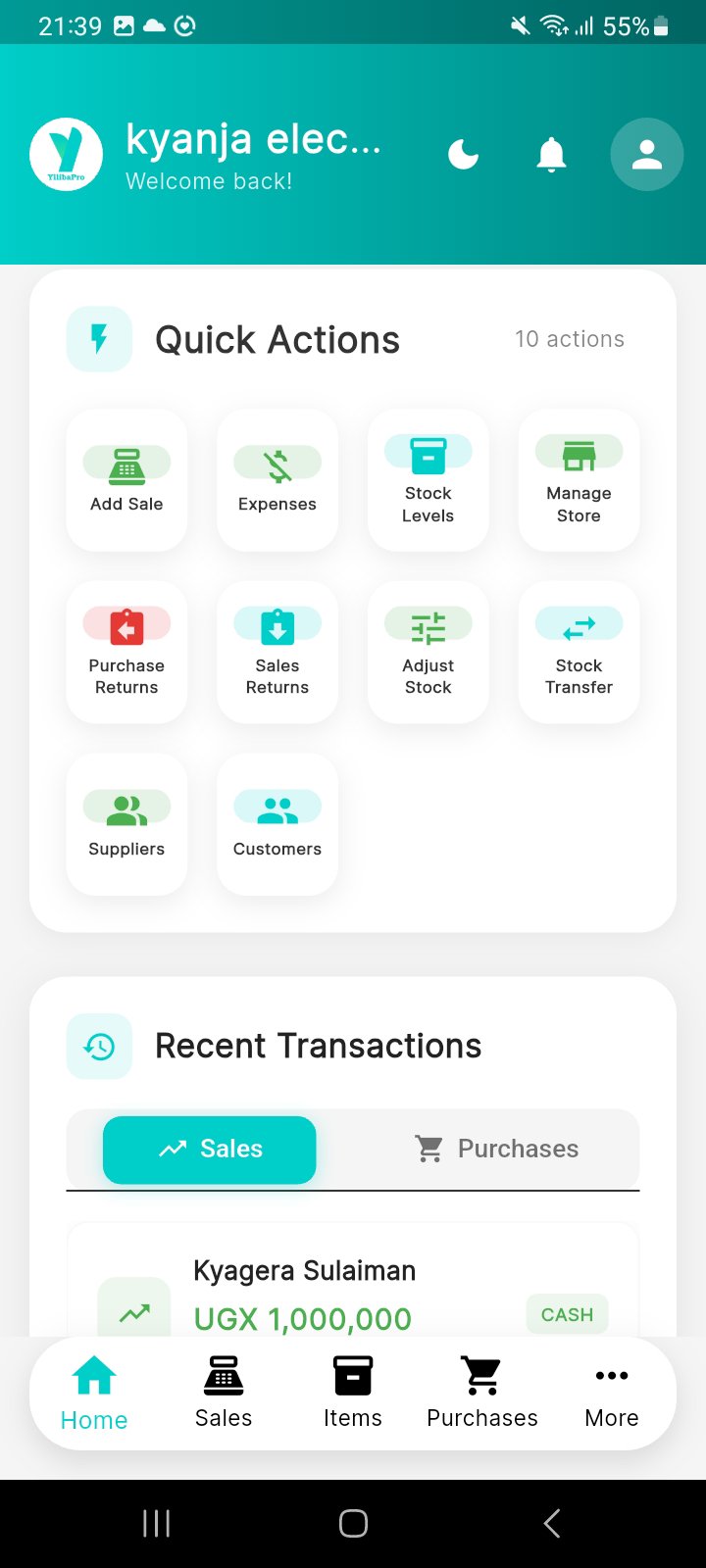Toggle dark mode with the moon icon

463,154
